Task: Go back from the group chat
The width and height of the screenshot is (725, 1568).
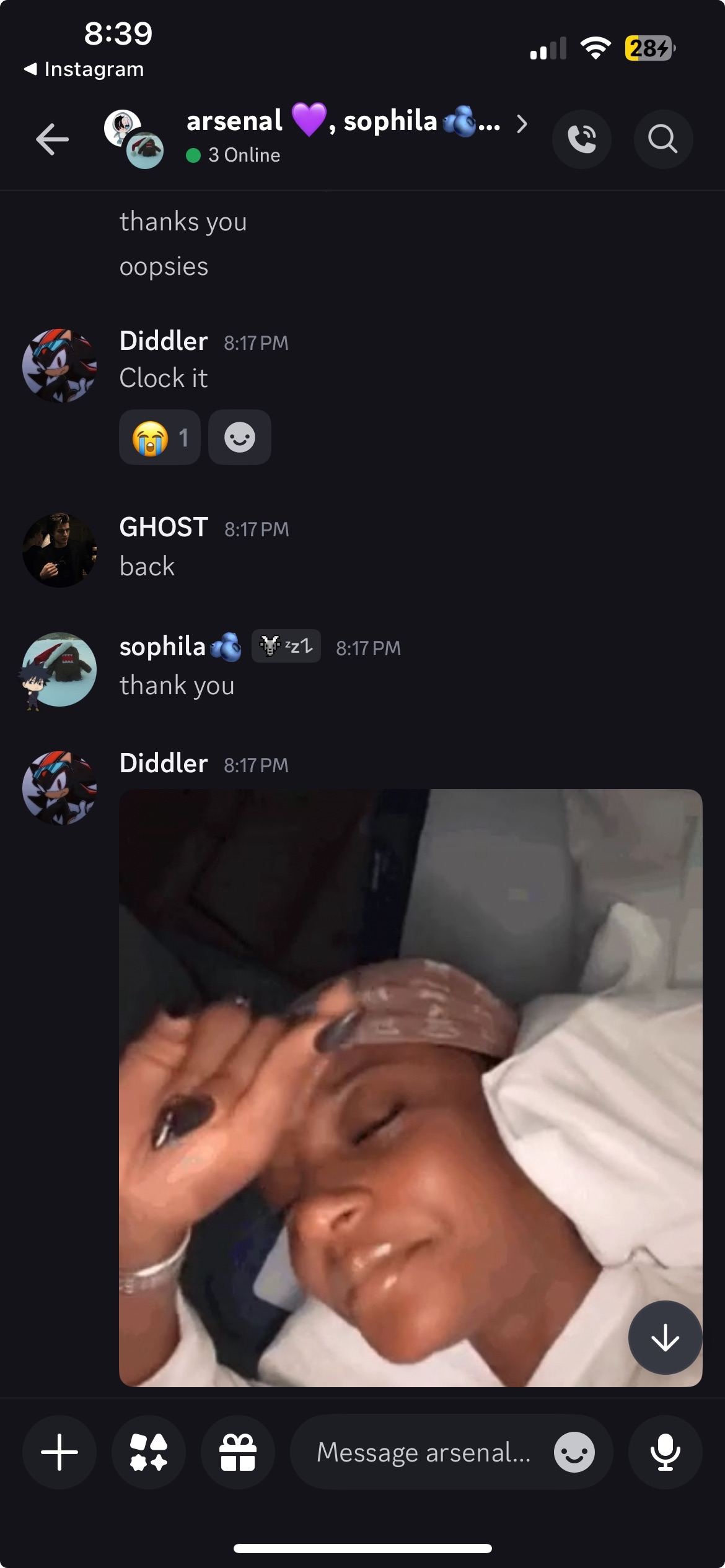Action: point(52,139)
